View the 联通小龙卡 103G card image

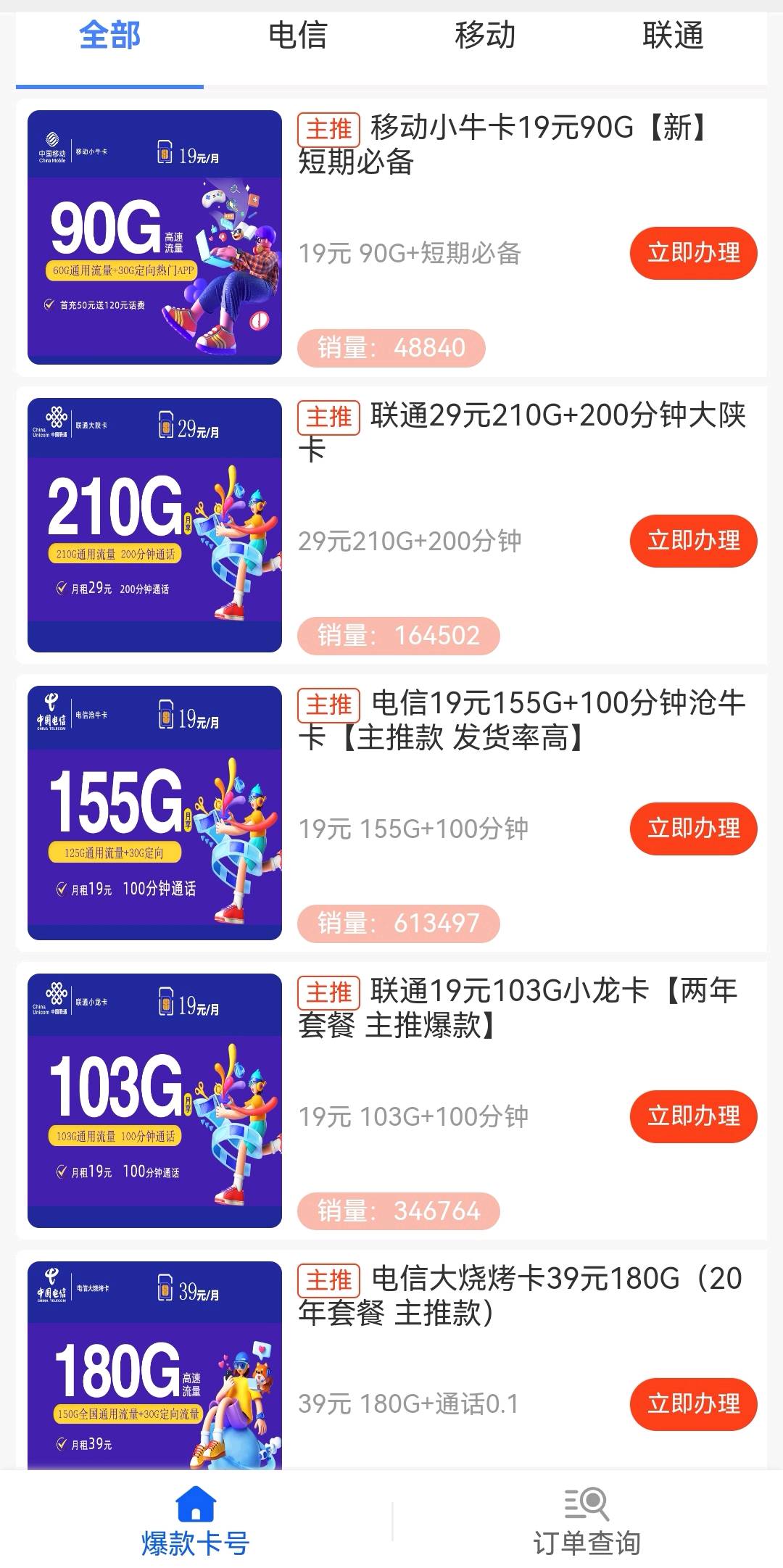[x=154, y=1100]
